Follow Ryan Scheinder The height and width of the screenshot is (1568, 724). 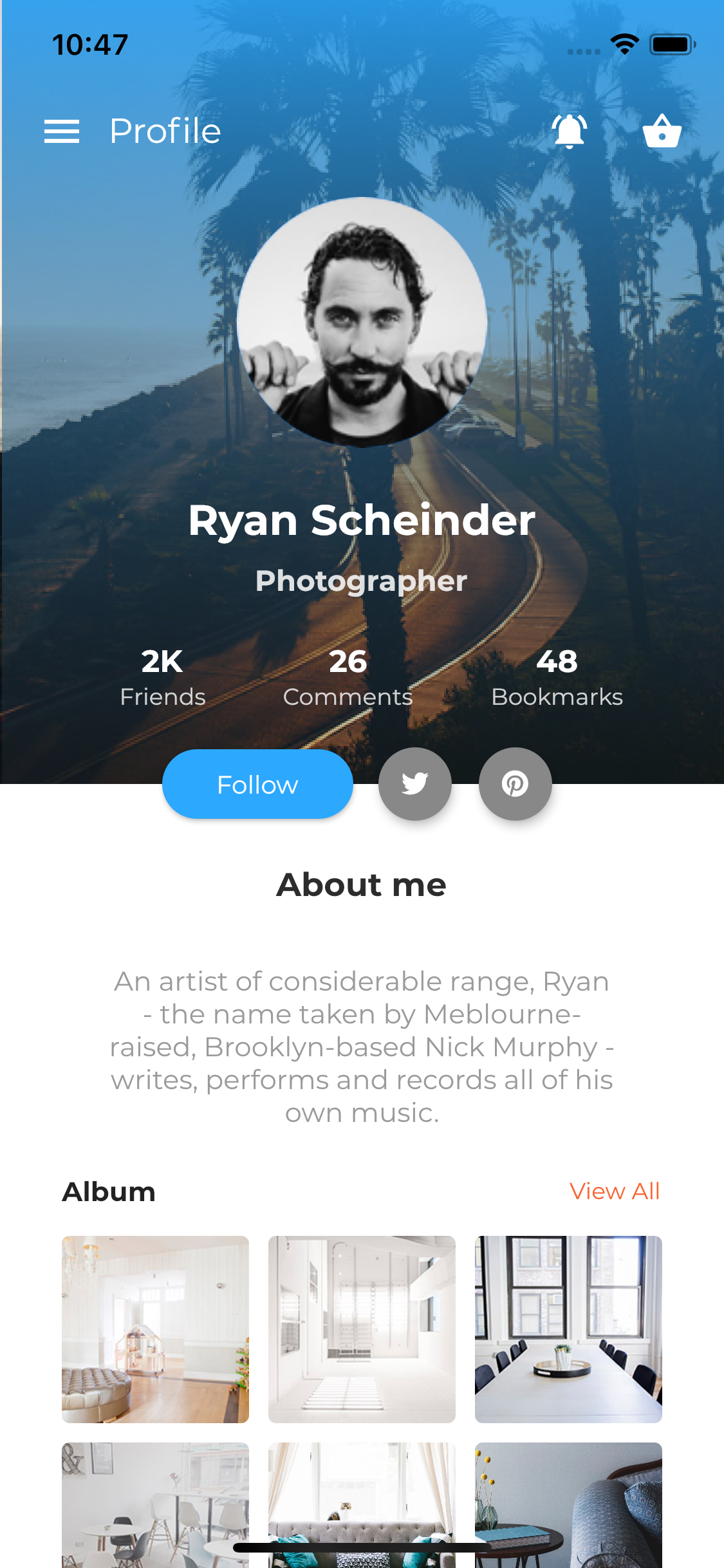point(257,784)
